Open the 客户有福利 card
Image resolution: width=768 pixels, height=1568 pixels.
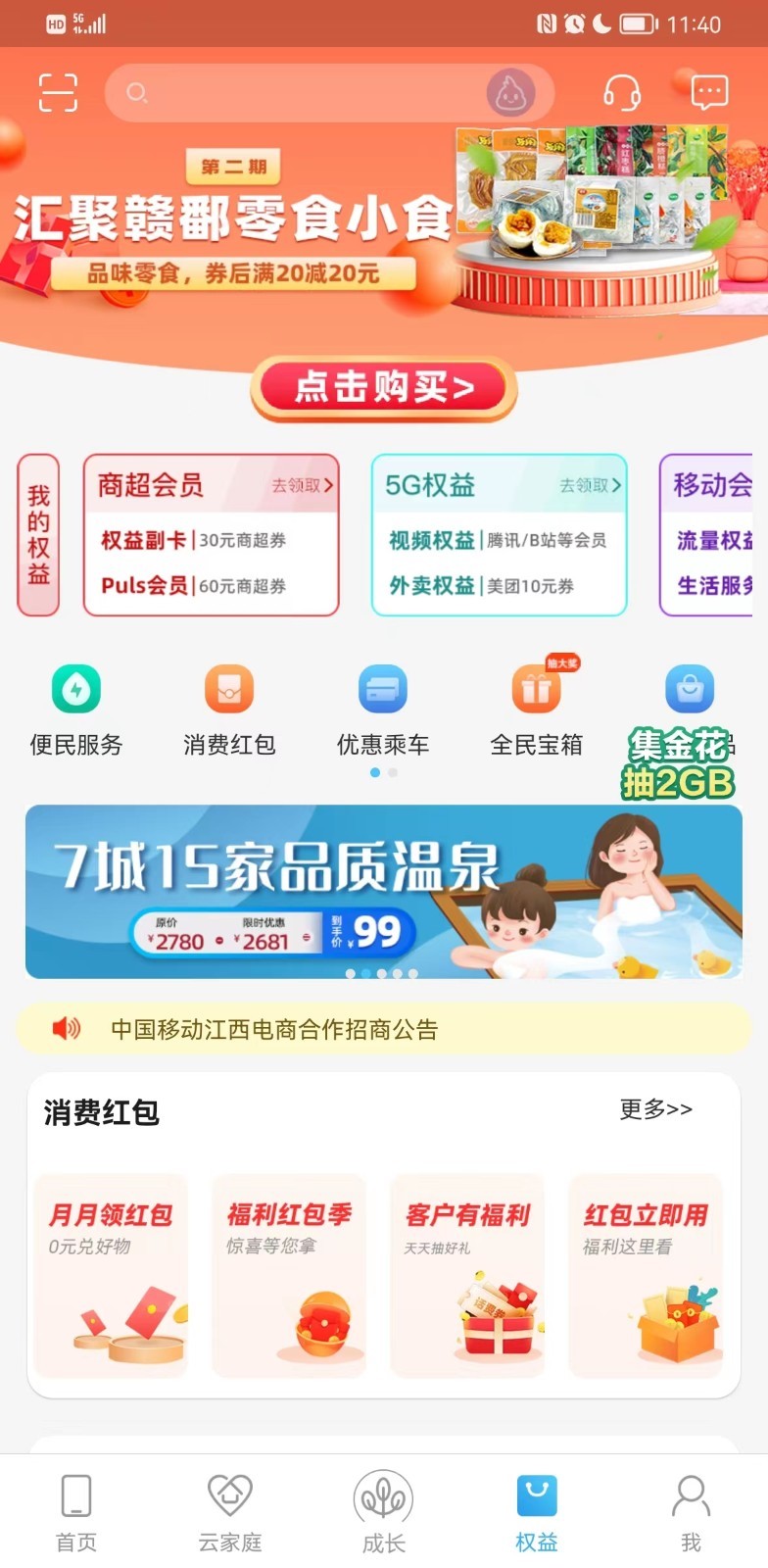click(x=467, y=1275)
